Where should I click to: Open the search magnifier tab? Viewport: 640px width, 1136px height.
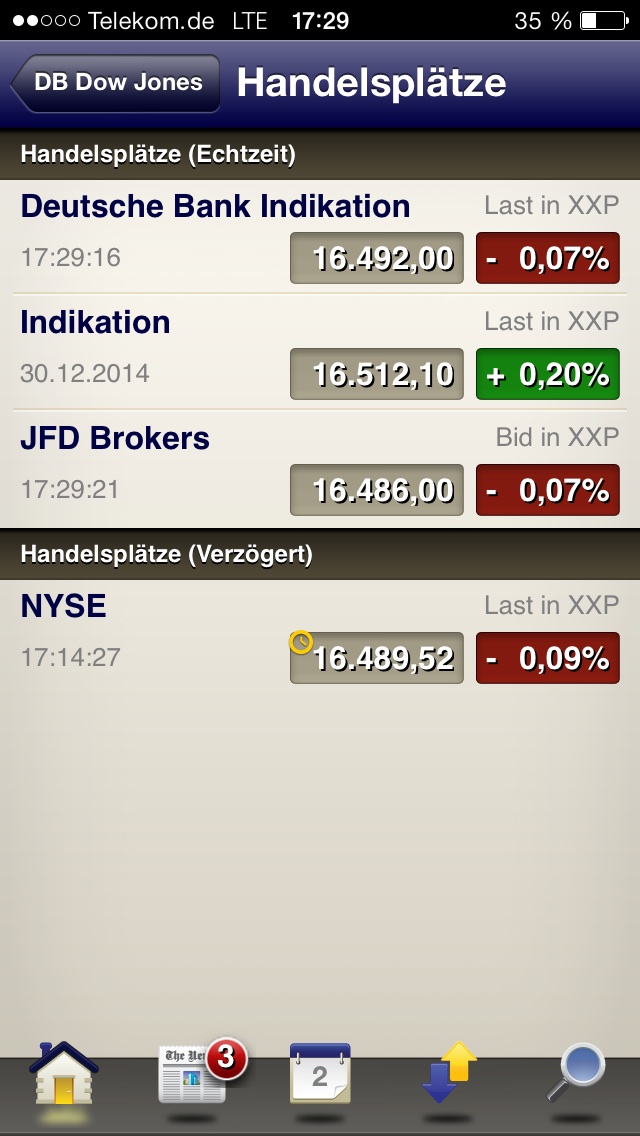coord(577,1075)
